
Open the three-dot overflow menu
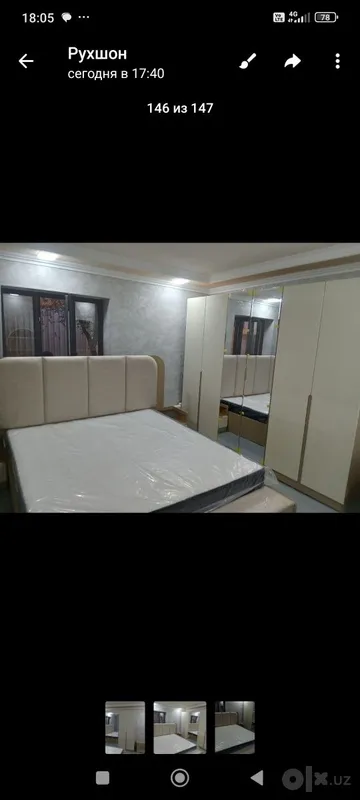pos(338,62)
